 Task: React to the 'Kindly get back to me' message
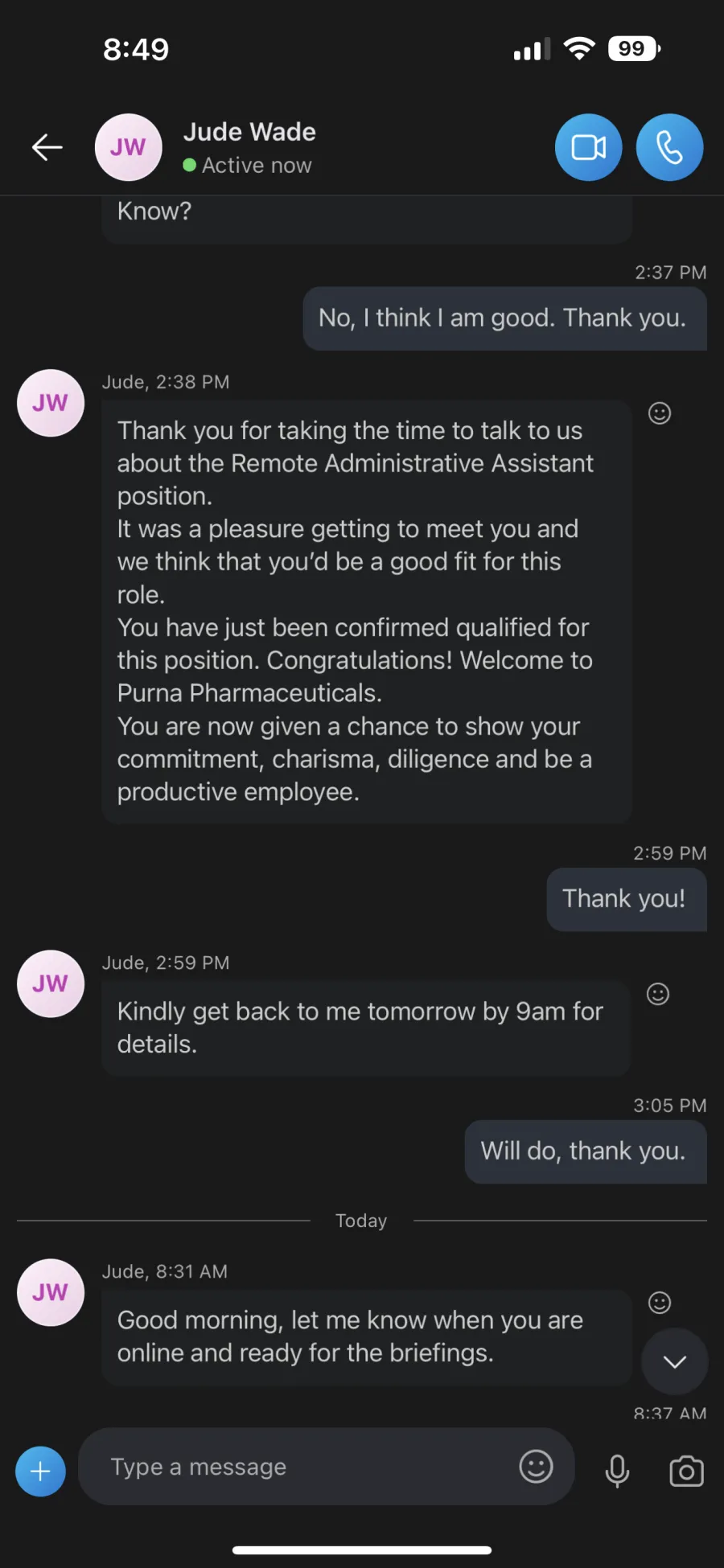(658, 994)
